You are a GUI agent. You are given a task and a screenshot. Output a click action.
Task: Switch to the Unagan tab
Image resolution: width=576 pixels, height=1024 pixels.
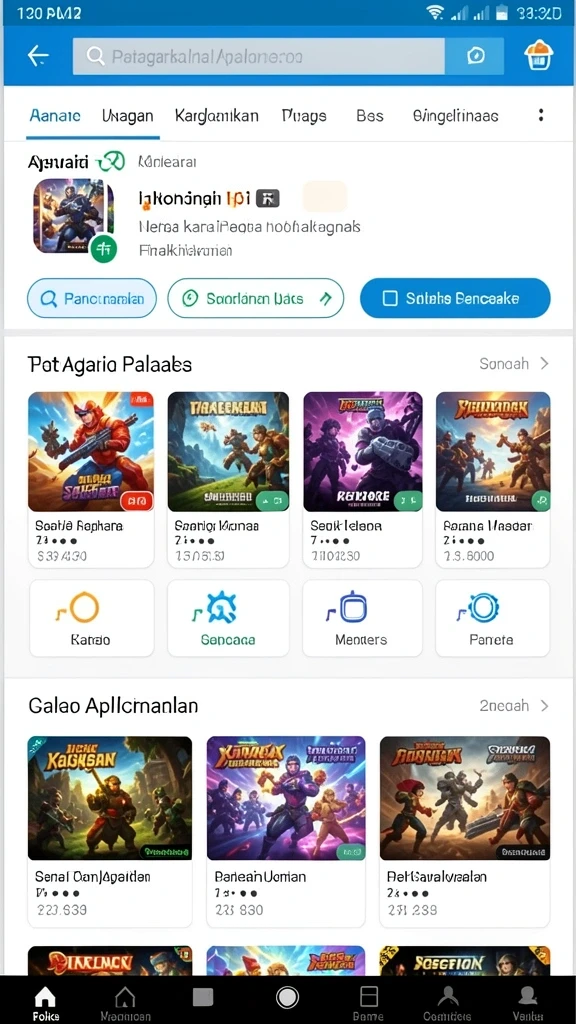127,116
